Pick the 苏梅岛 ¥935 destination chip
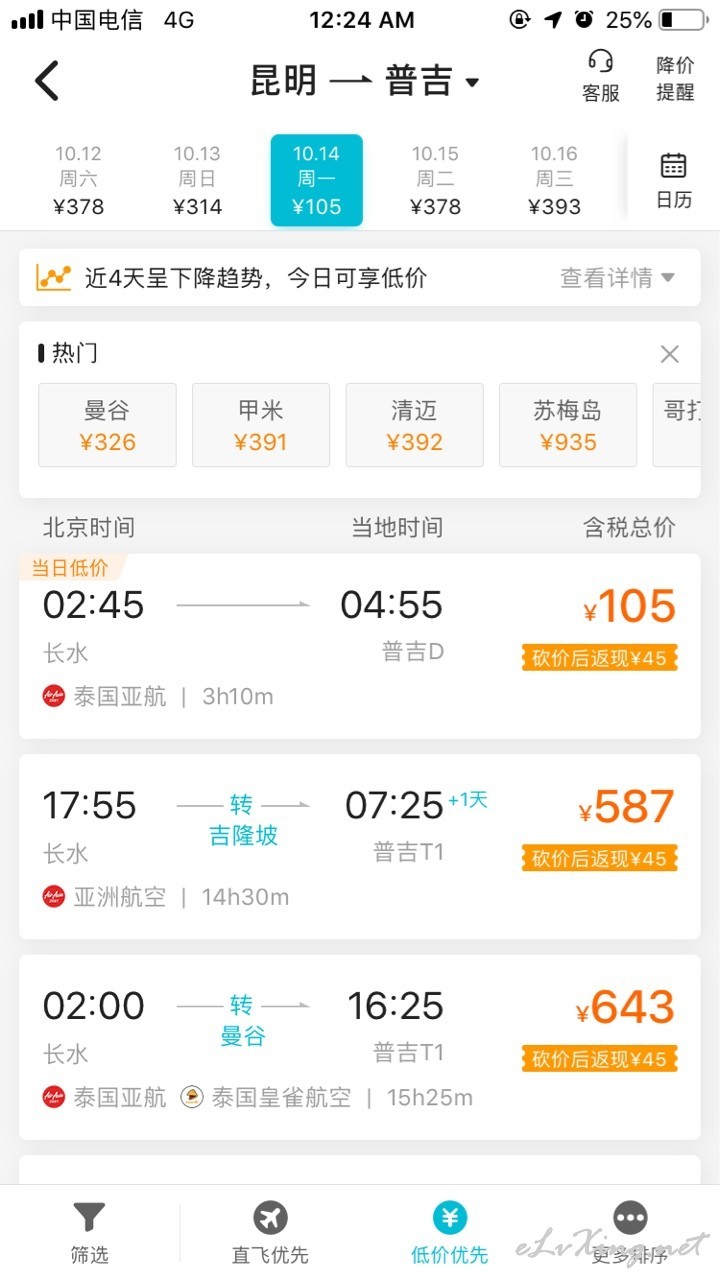Image resolution: width=720 pixels, height=1280 pixels. point(568,425)
